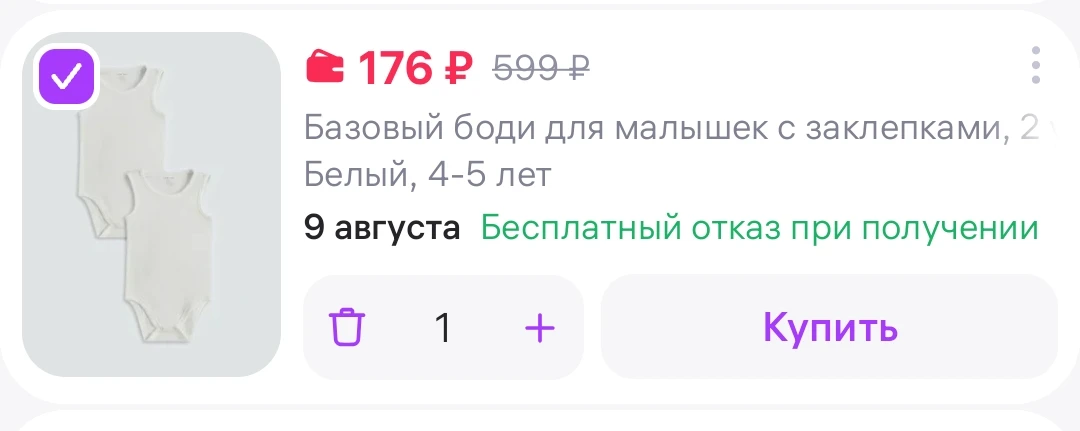This screenshot has width=1080, height=431.
Task: Tap the Купить button
Action: click(829, 326)
